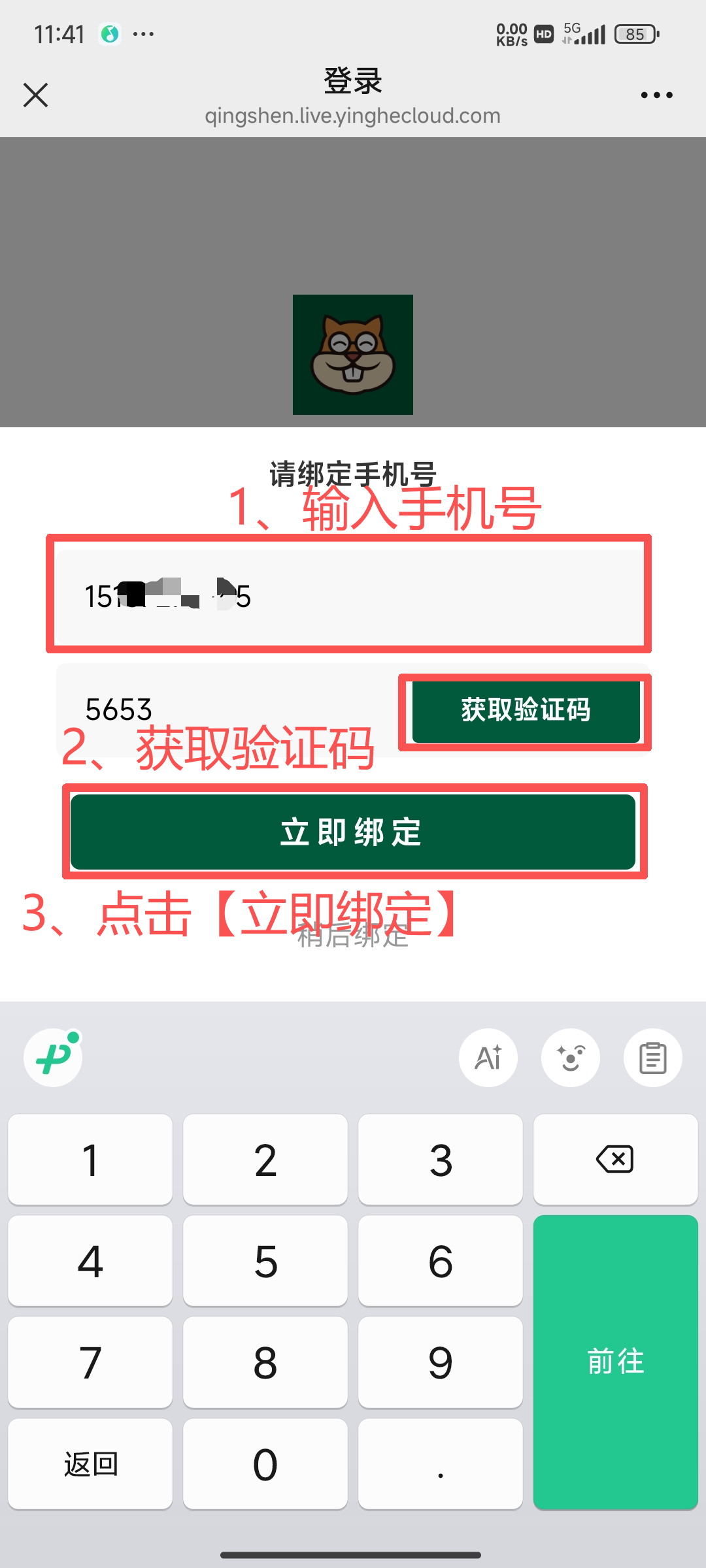The width and height of the screenshot is (706, 1568).
Task: Confirm binding with 立即绑定 button
Action: (x=353, y=832)
